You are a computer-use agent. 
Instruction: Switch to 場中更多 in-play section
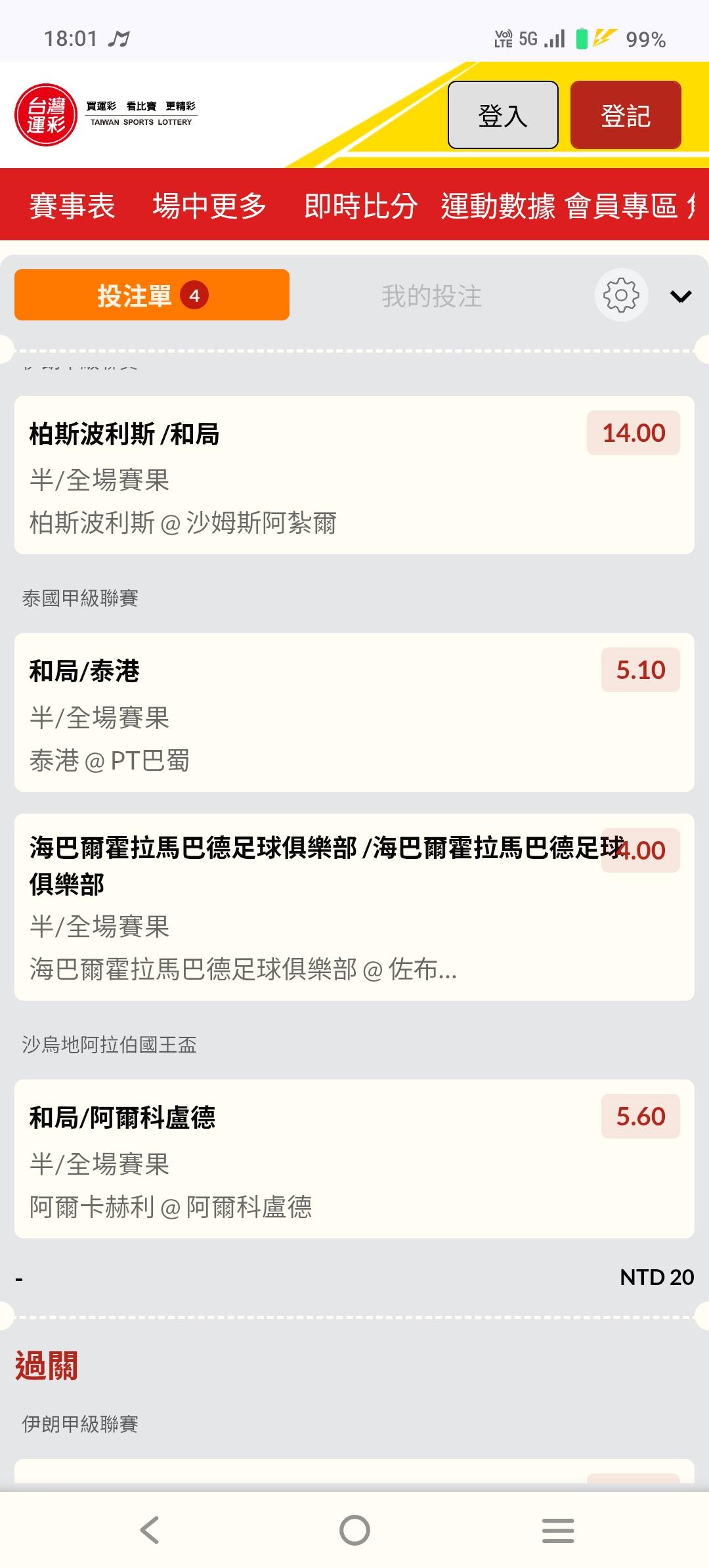click(x=209, y=206)
